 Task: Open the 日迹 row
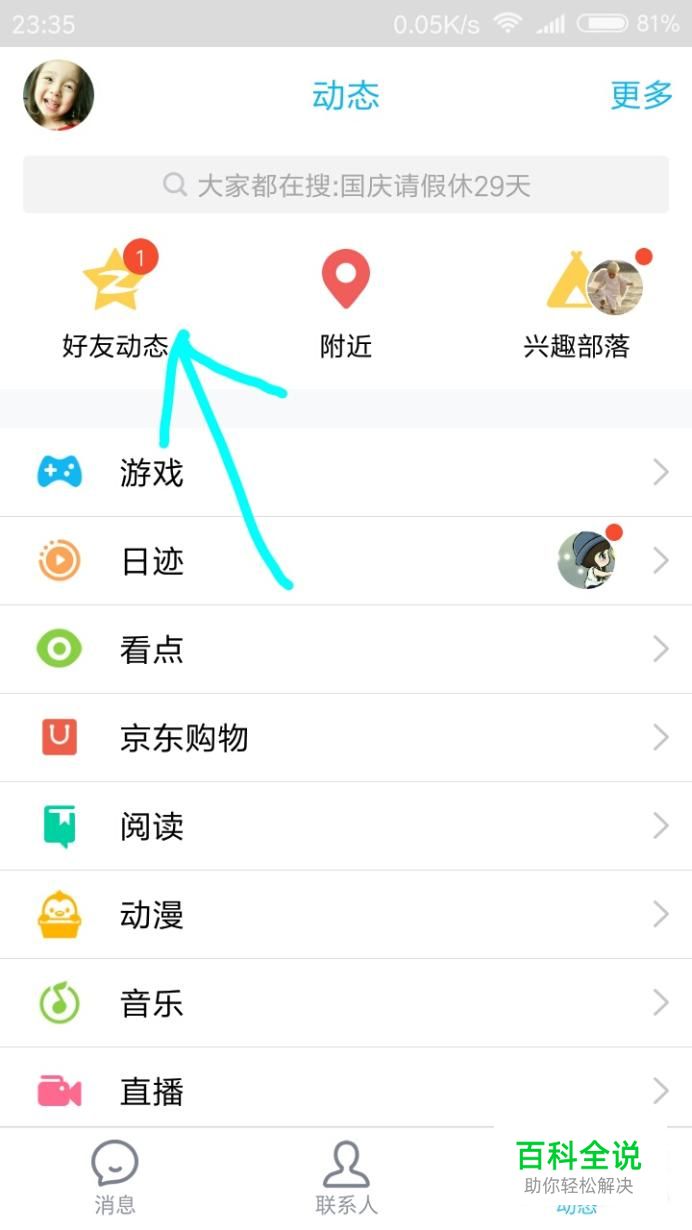coord(346,561)
